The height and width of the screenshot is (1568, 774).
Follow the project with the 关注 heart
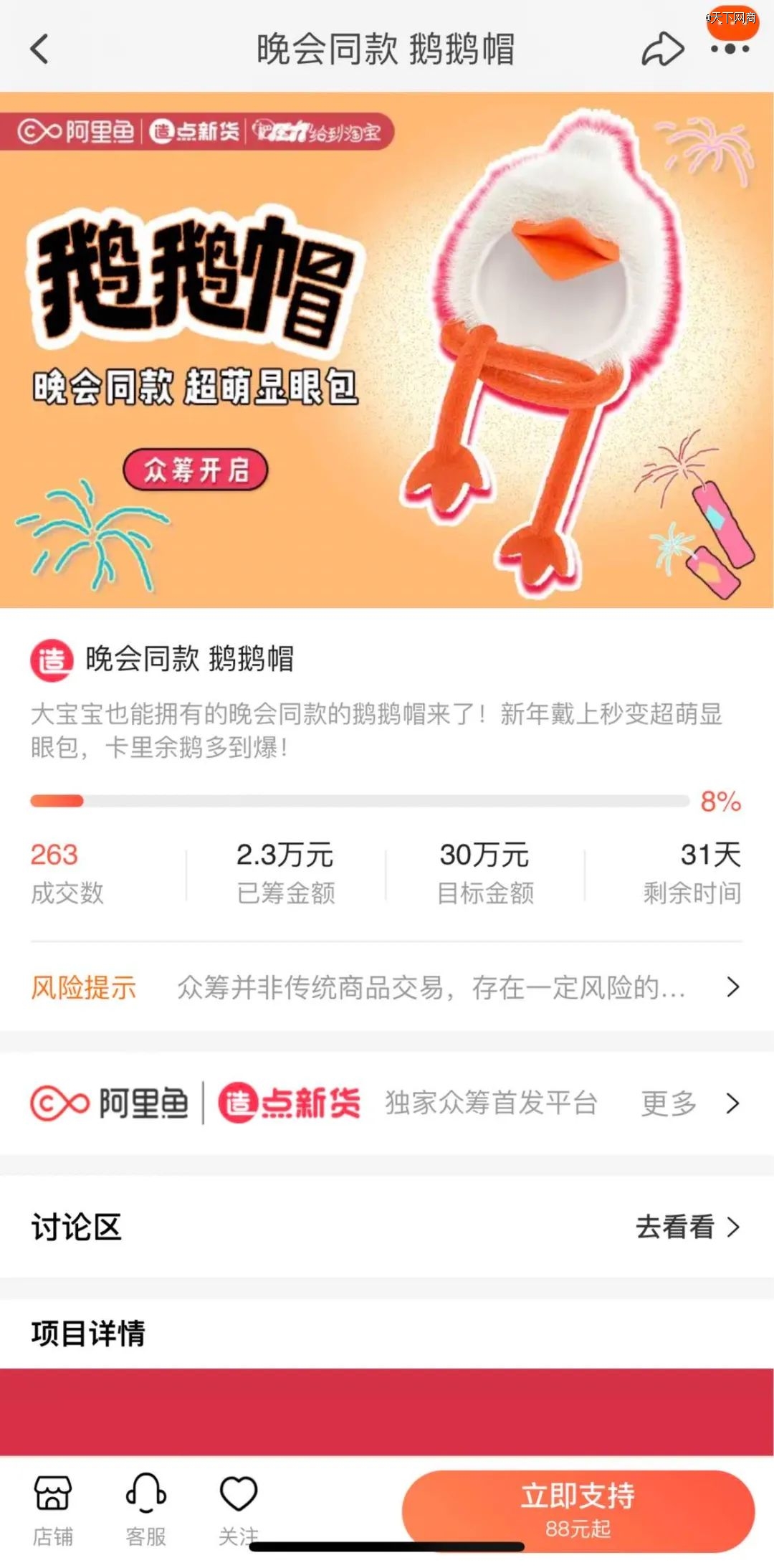(239, 1509)
